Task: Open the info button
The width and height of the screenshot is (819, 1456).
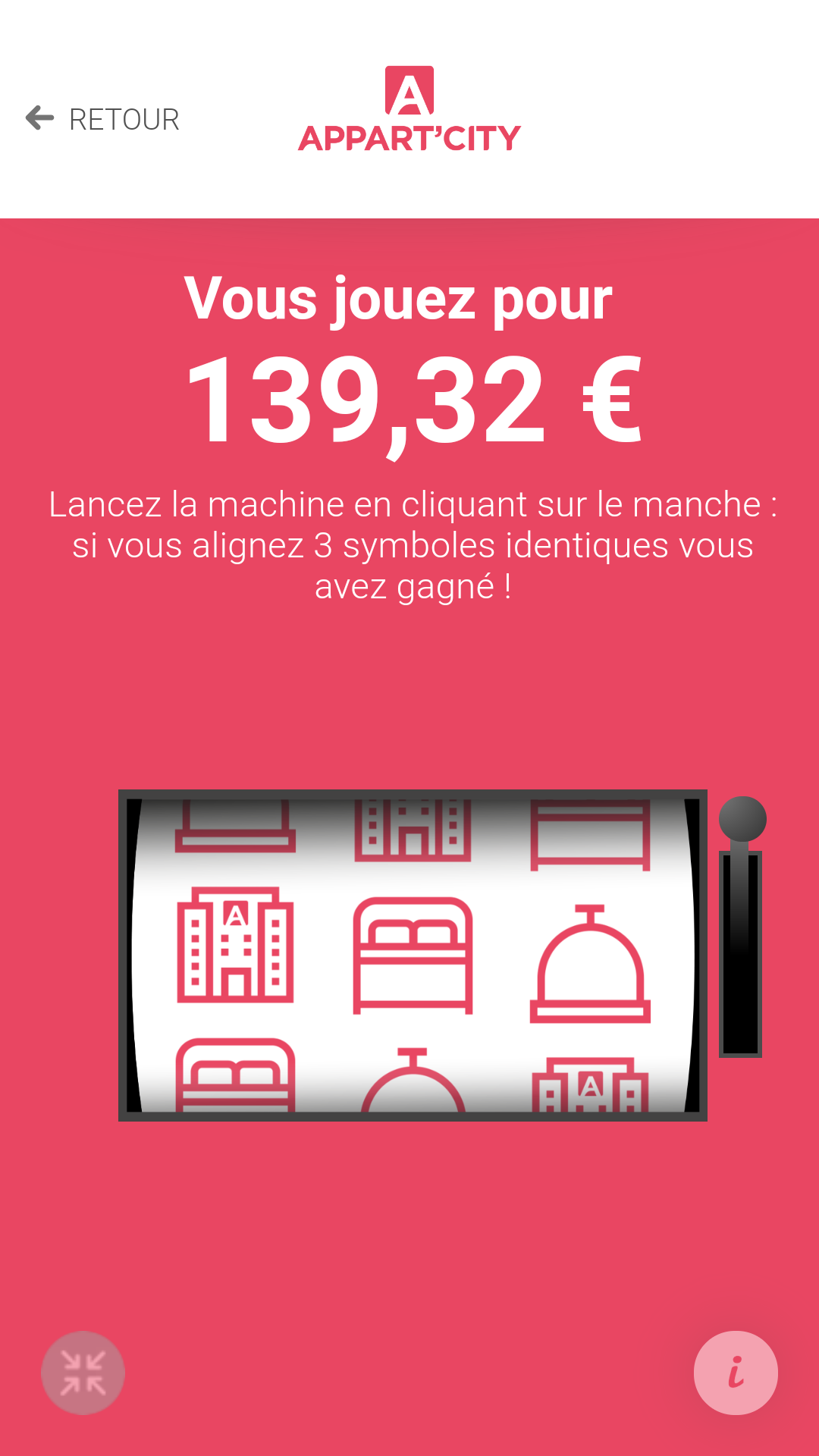Action: (735, 1373)
